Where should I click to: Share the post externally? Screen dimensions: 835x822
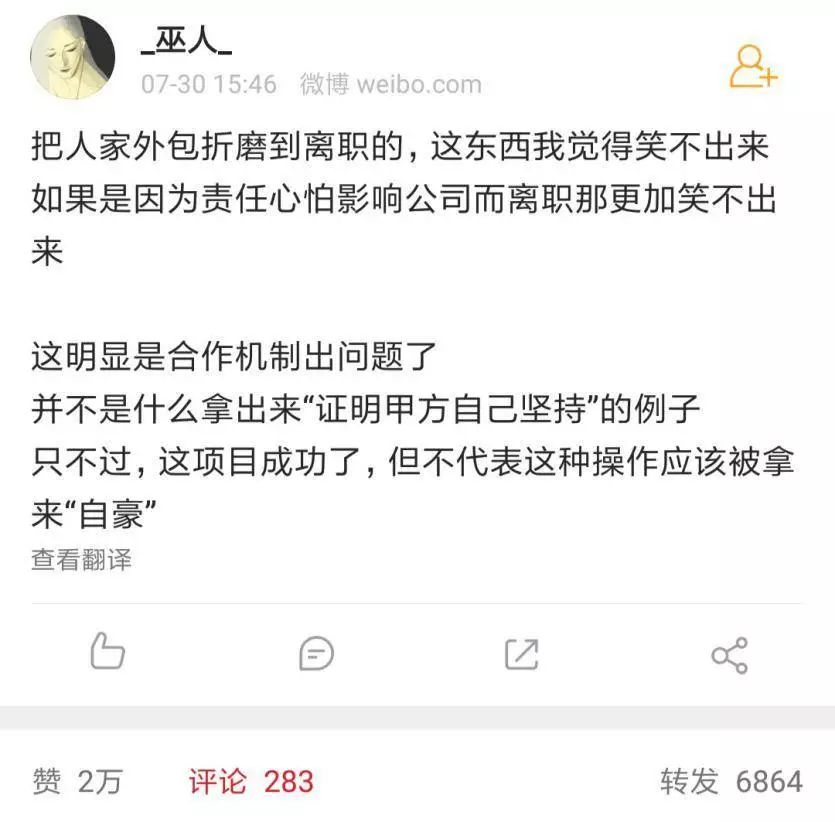pos(729,655)
